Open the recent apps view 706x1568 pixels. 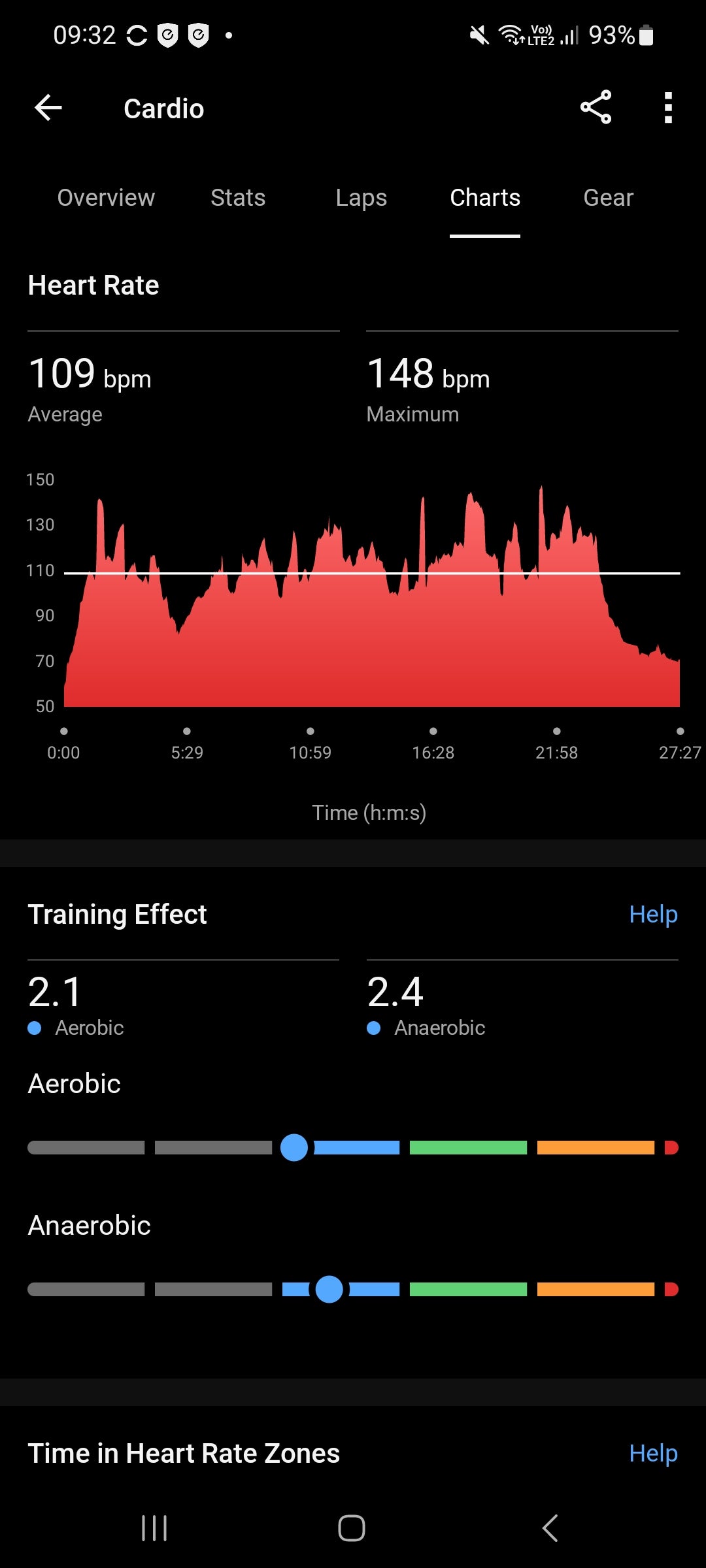pos(154,1528)
